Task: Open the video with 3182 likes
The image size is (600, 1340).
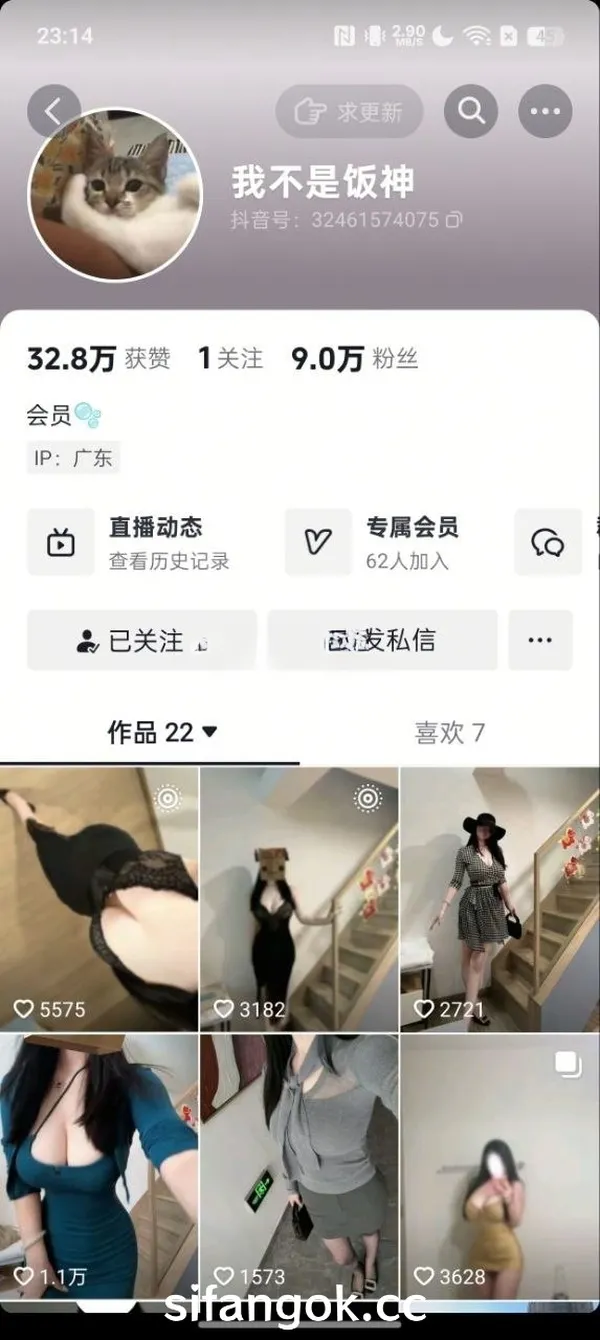Action: pyautogui.click(x=299, y=899)
